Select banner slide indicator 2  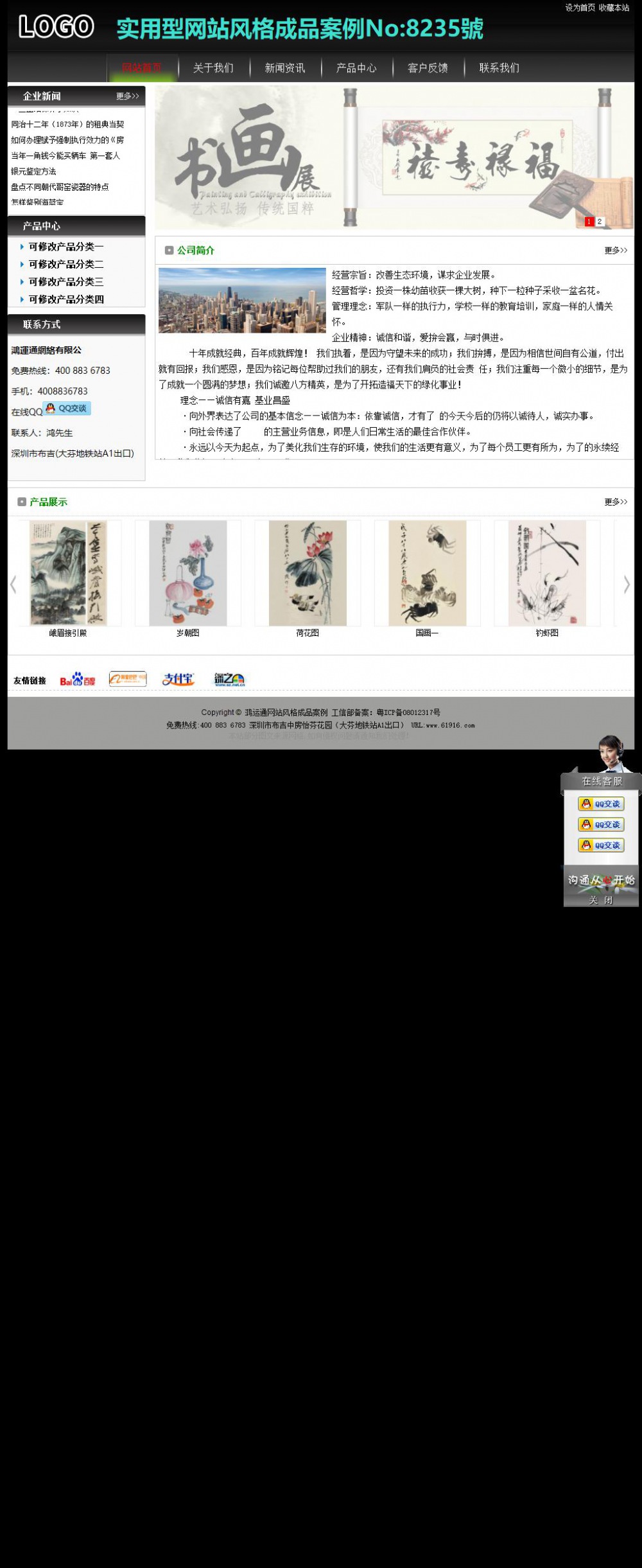(599, 220)
